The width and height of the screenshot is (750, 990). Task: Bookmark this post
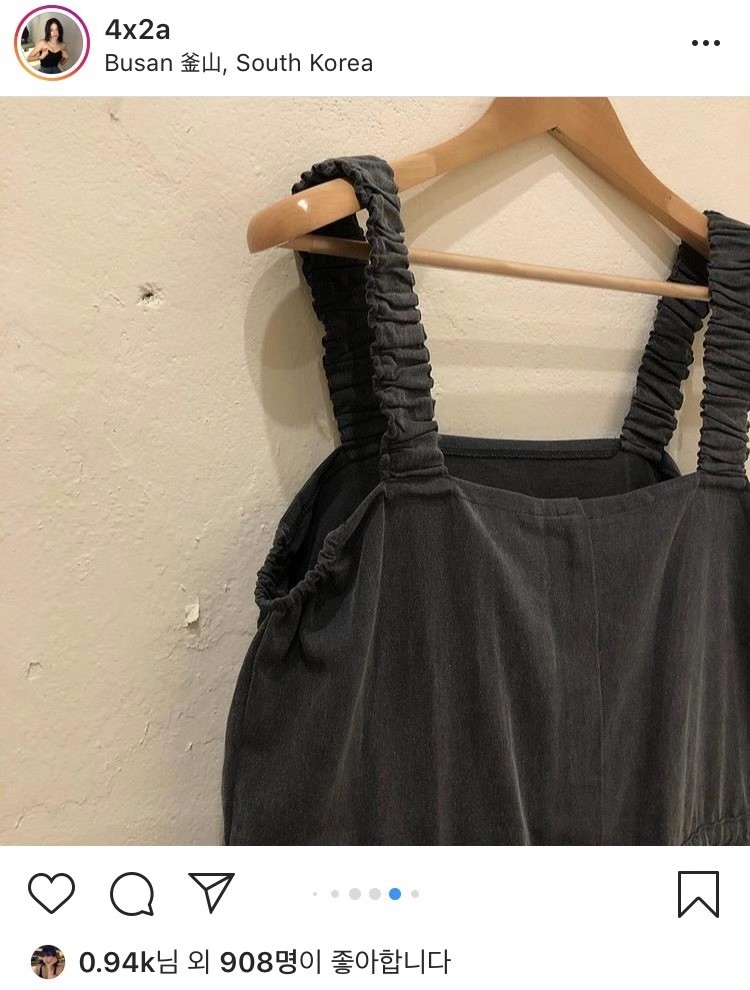tap(698, 893)
